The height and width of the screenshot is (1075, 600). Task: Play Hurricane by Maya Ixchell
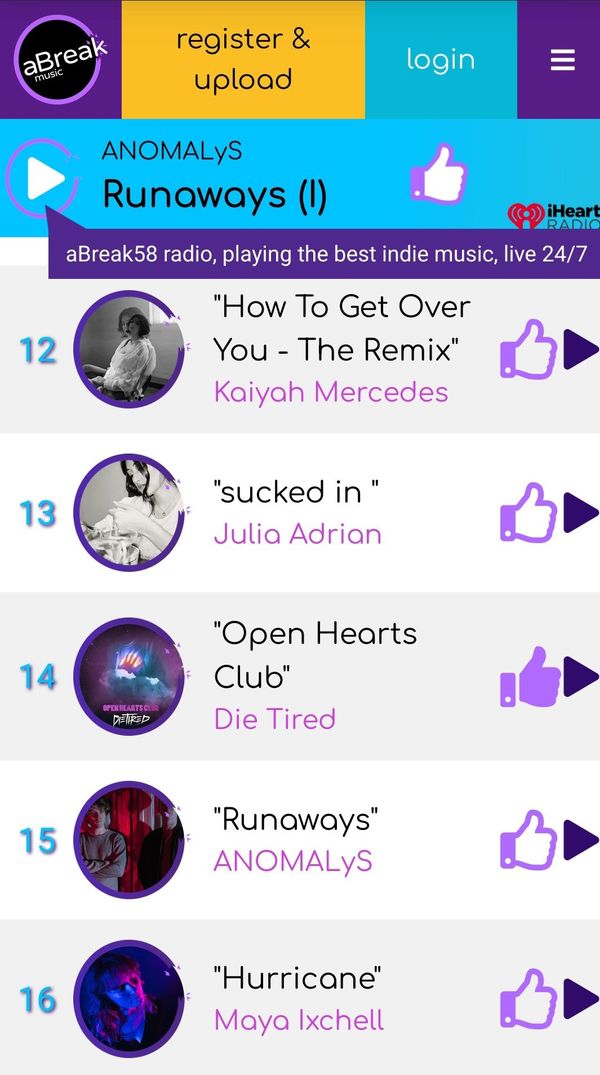click(580, 998)
